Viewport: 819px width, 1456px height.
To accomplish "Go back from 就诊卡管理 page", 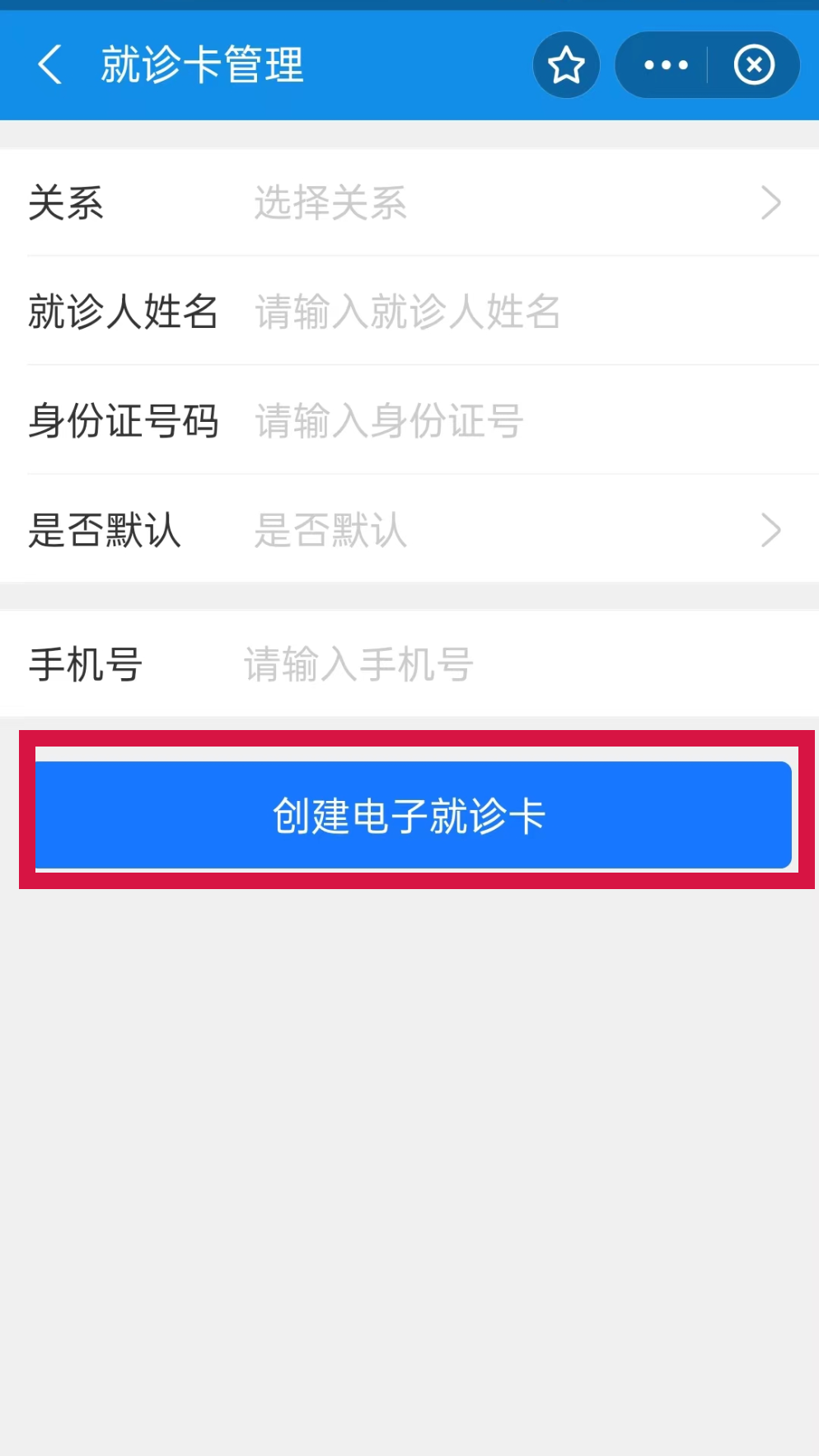I will [x=49, y=65].
